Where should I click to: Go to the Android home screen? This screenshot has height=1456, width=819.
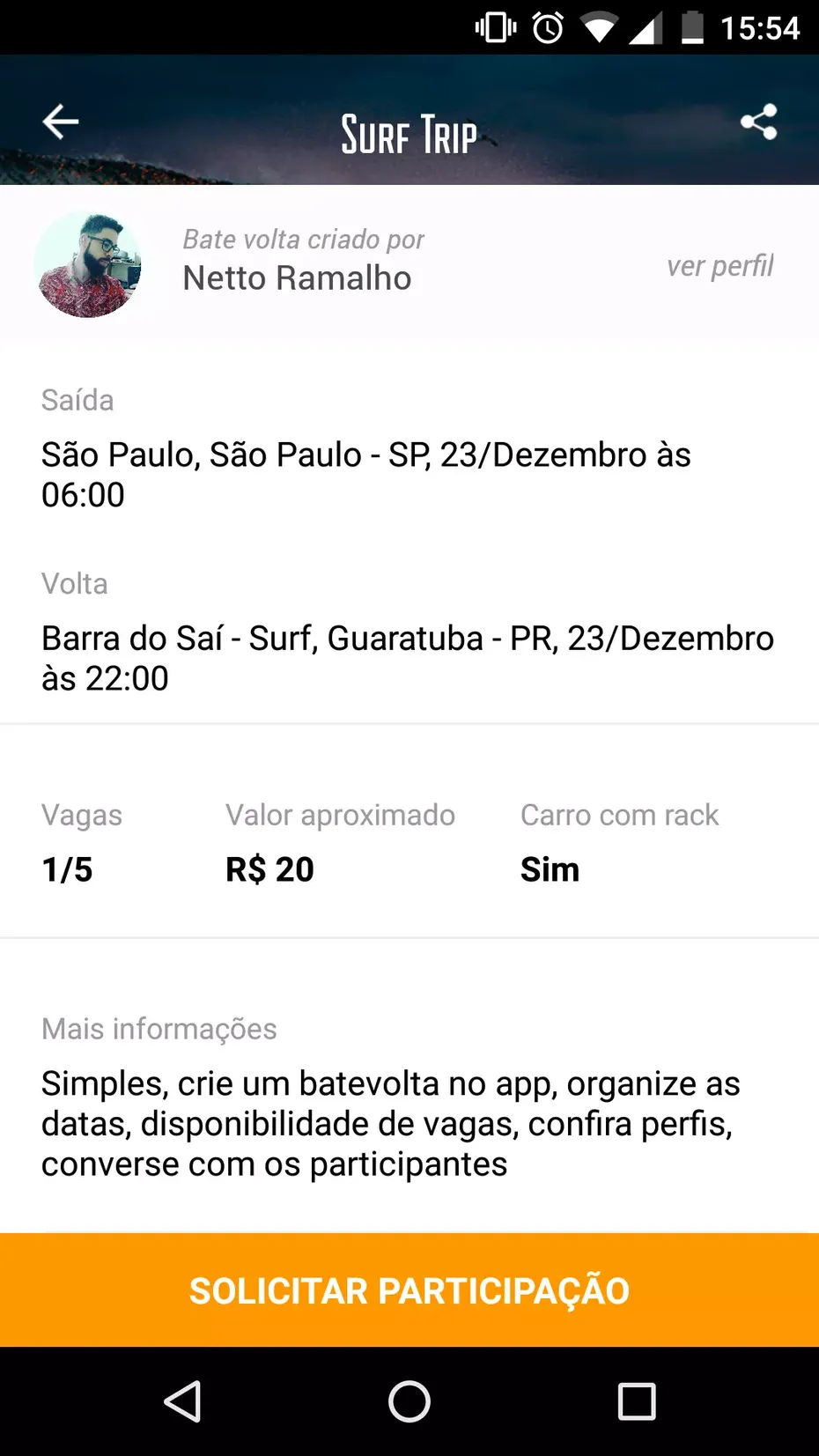coord(409,1401)
